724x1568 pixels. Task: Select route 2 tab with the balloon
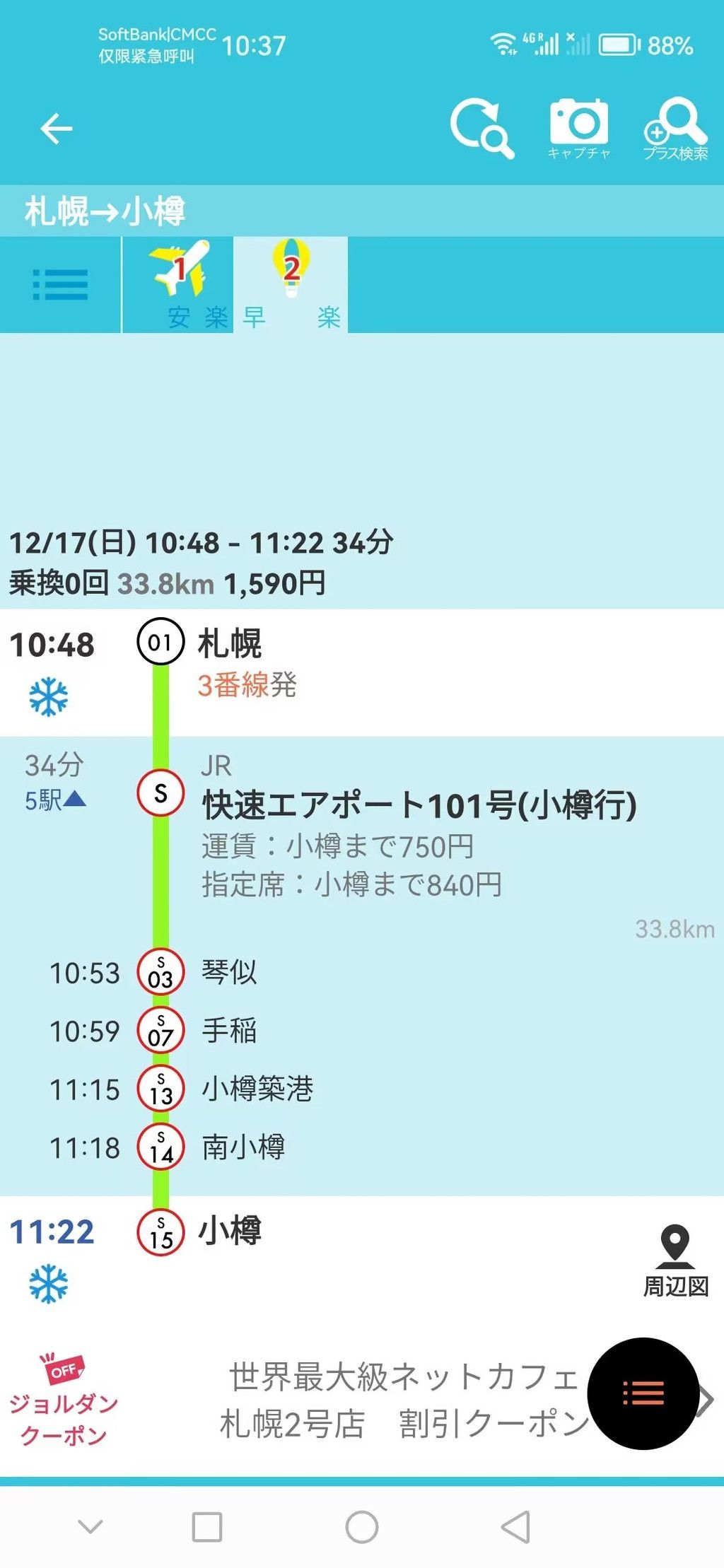click(291, 285)
